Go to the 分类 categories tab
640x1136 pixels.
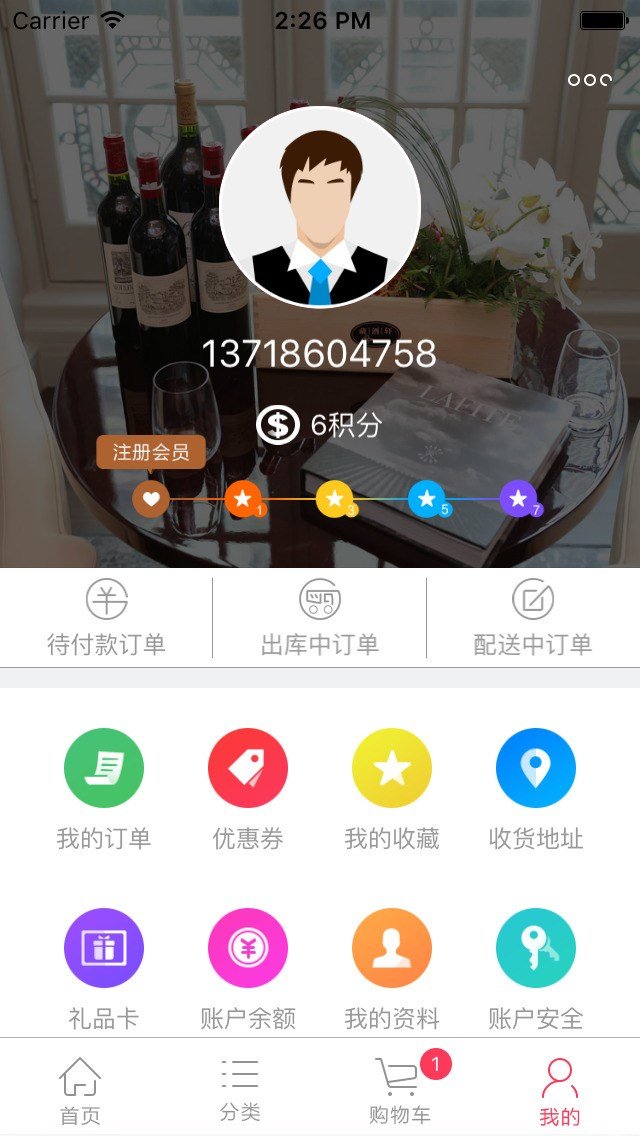(240, 1090)
